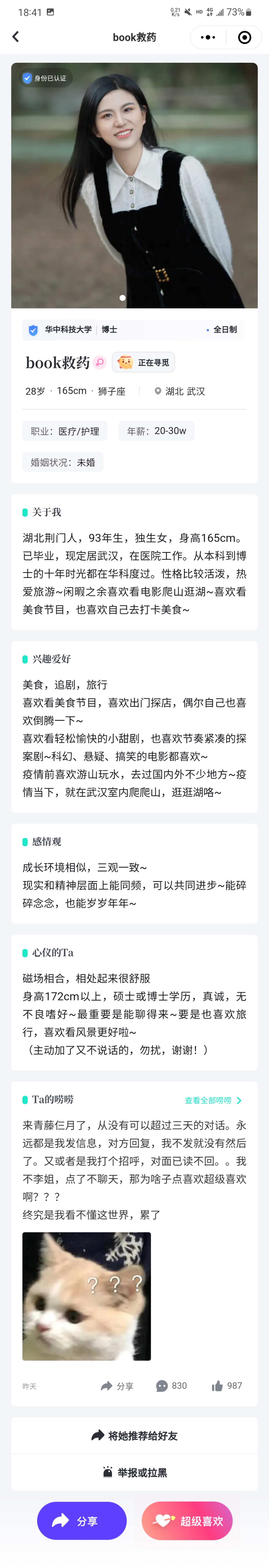Open the cat meme picture in the post
The height and width of the screenshot is (1568, 269).
coord(86,1296)
